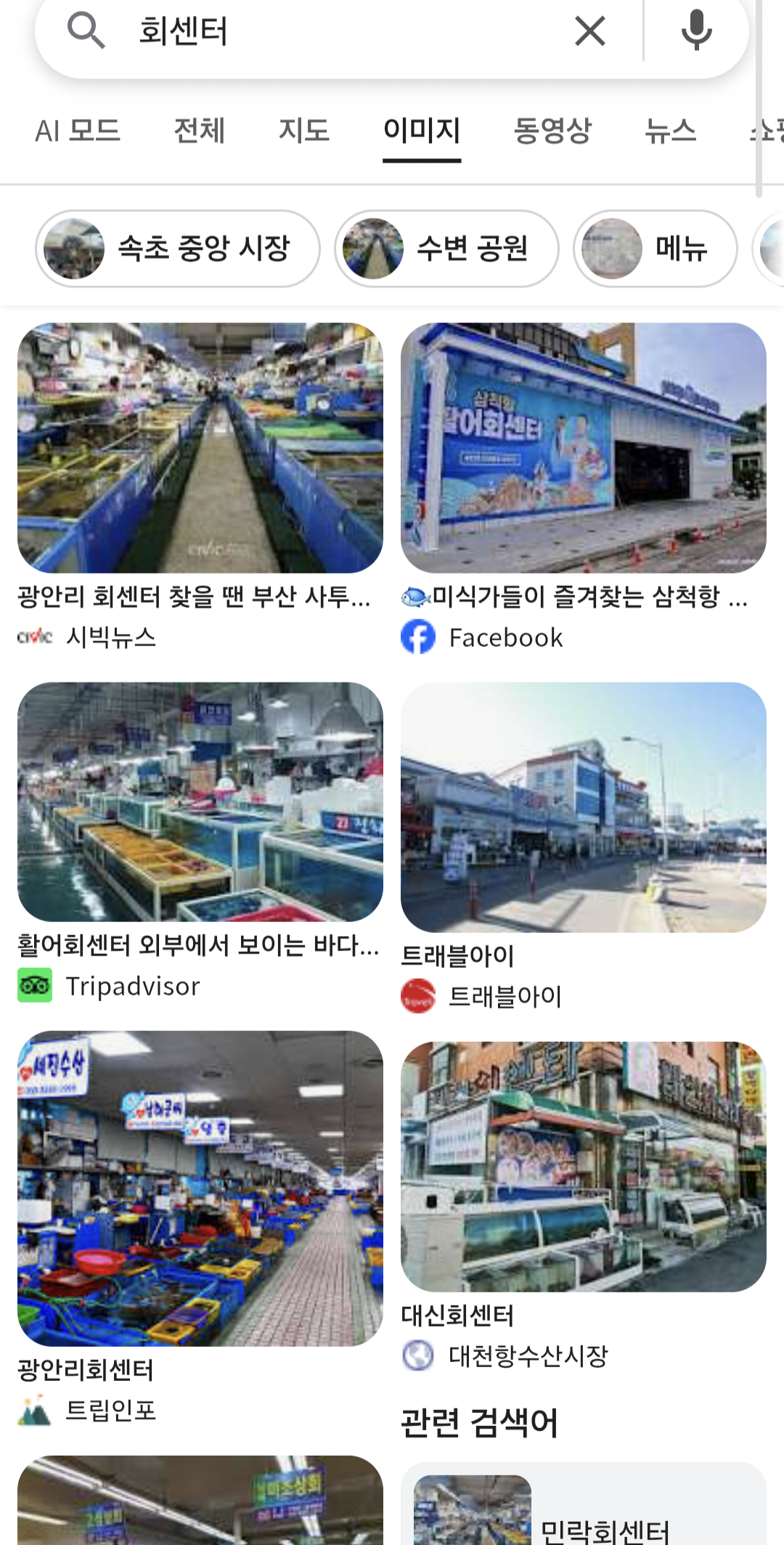Open the 트래블아이 image result
Image resolution: width=784 pixels, height=1545 pixels.
coord(584,807)
